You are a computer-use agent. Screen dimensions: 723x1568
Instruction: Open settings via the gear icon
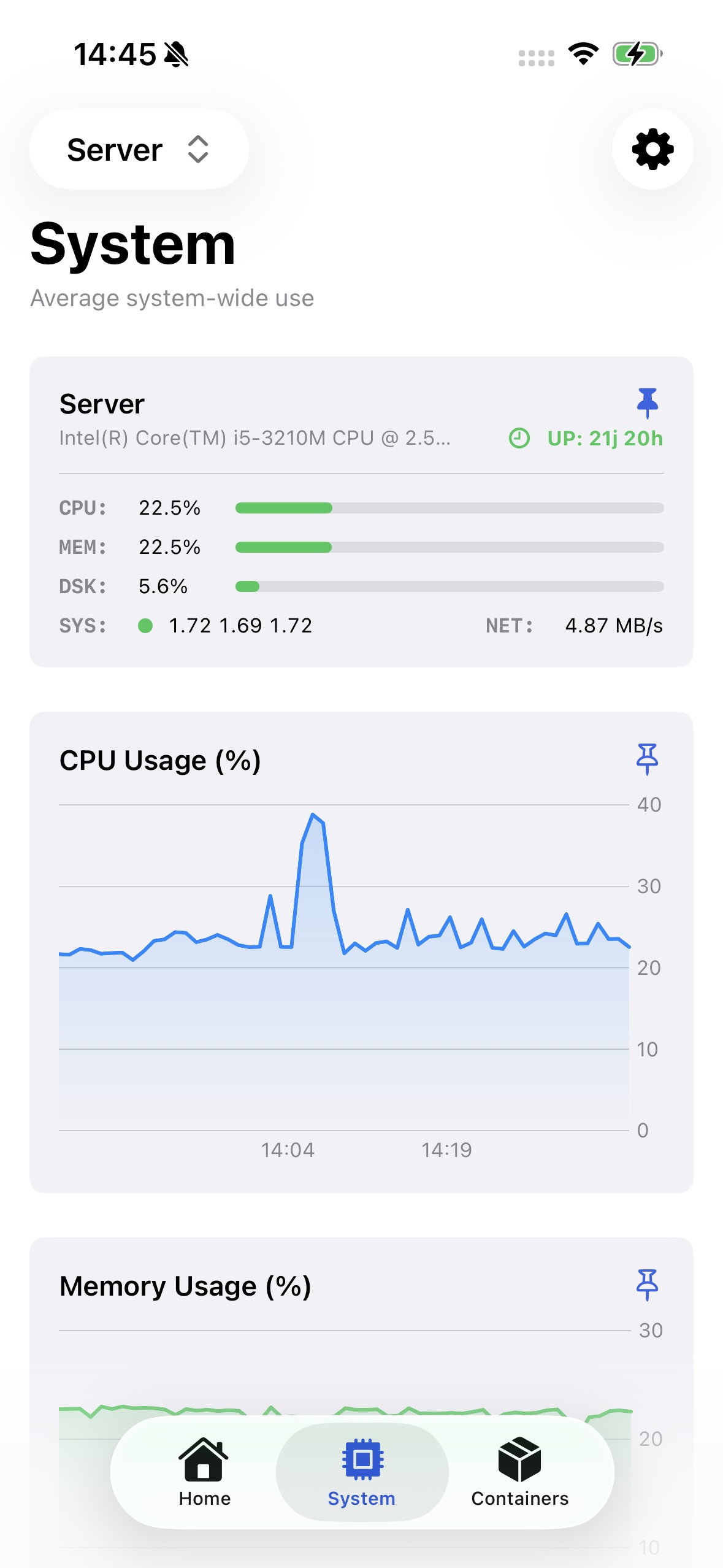(x=652, y=149)
